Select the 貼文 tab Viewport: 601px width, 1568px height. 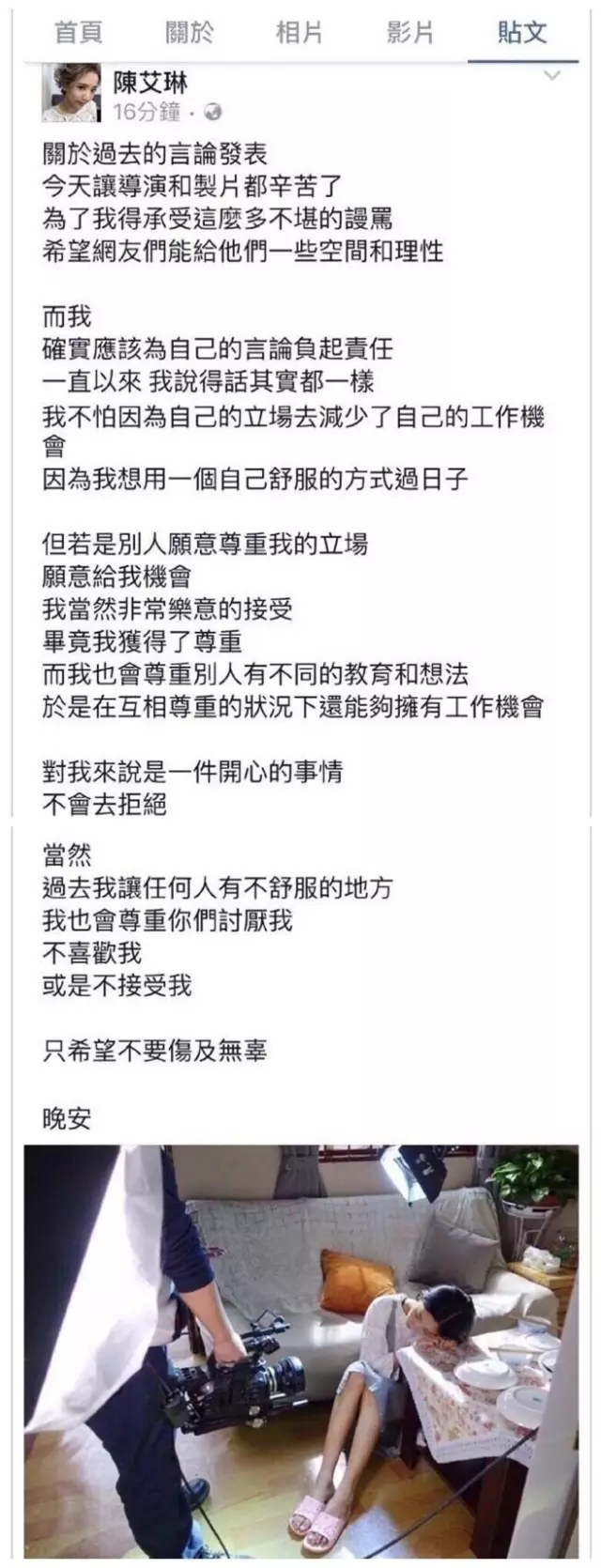coord(522,33)
